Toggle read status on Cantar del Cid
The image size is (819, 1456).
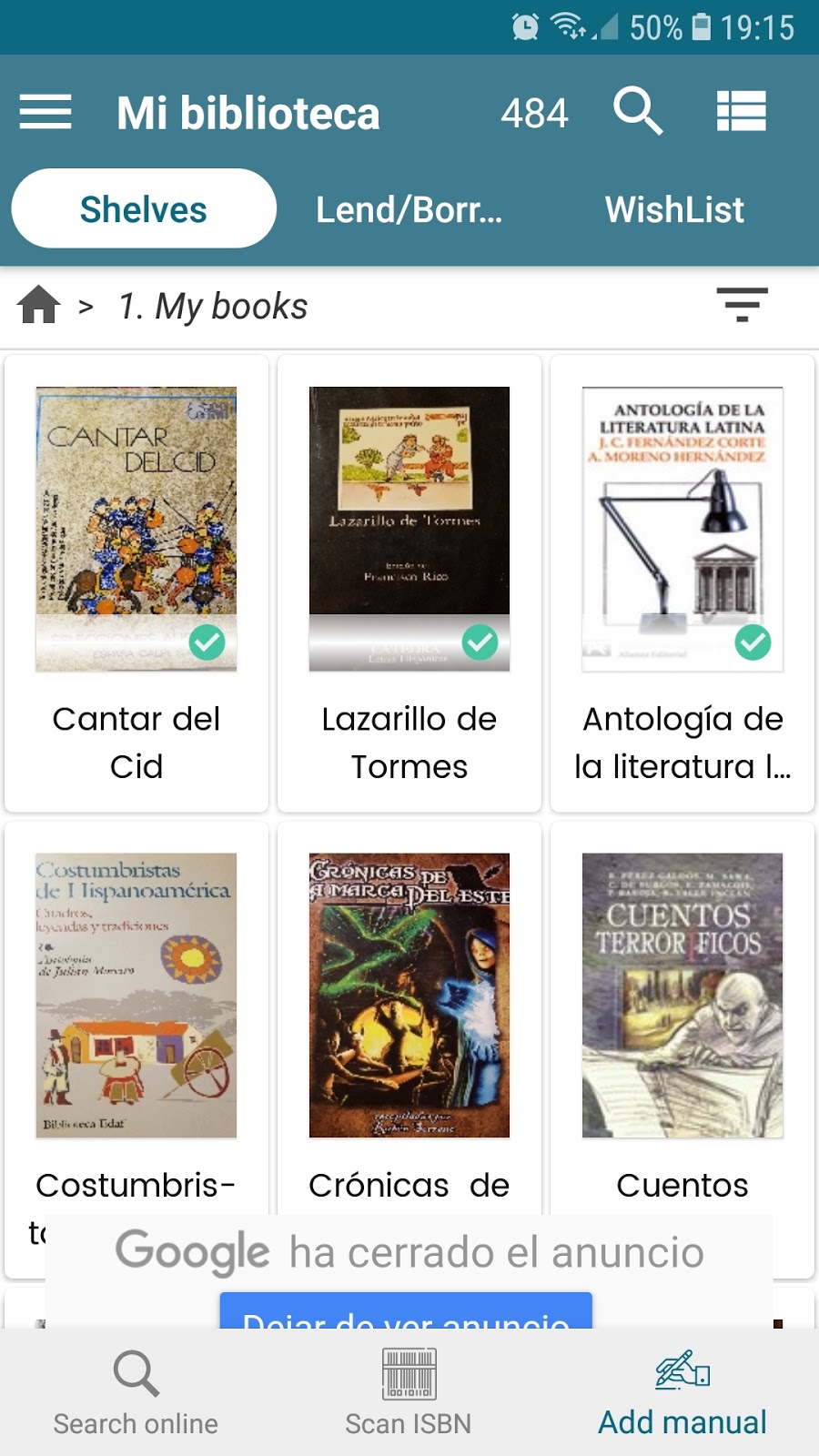(x=207, y=644)
